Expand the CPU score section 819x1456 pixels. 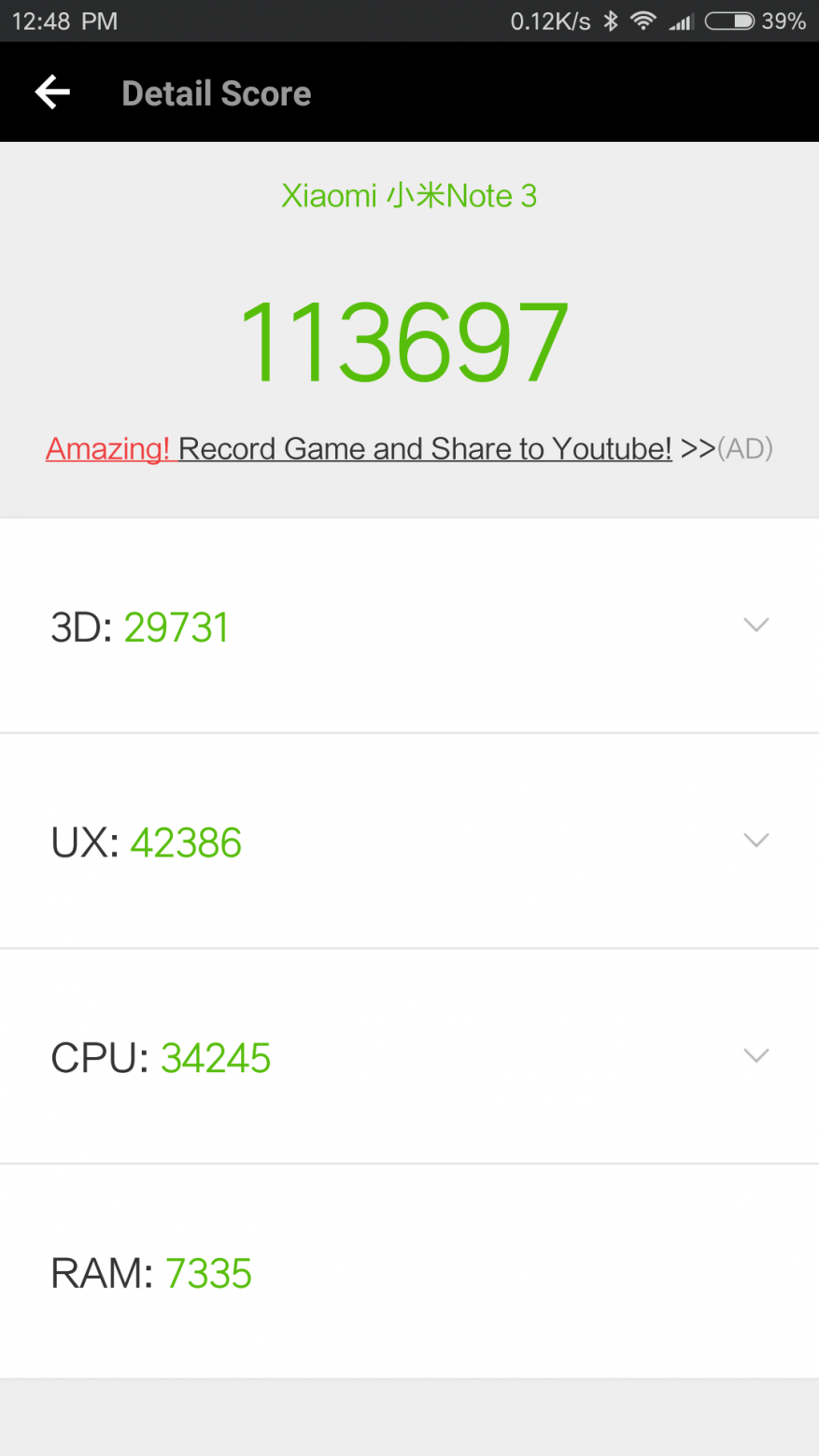tap(409, 1057)
